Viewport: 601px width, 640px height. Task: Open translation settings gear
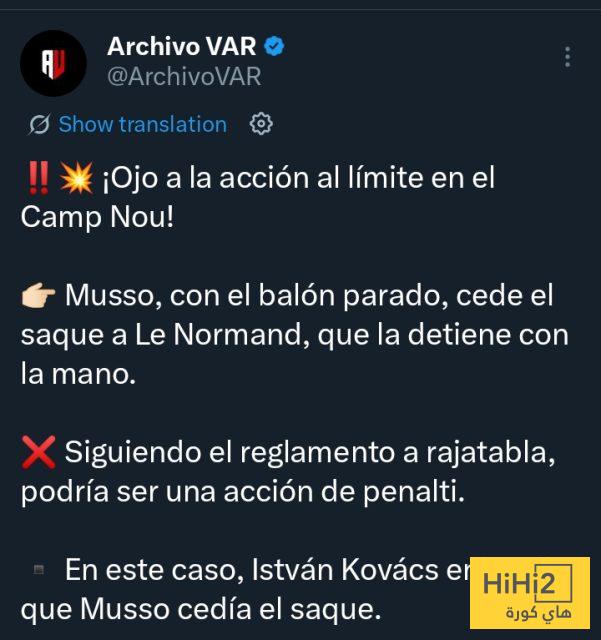point(261,124)
